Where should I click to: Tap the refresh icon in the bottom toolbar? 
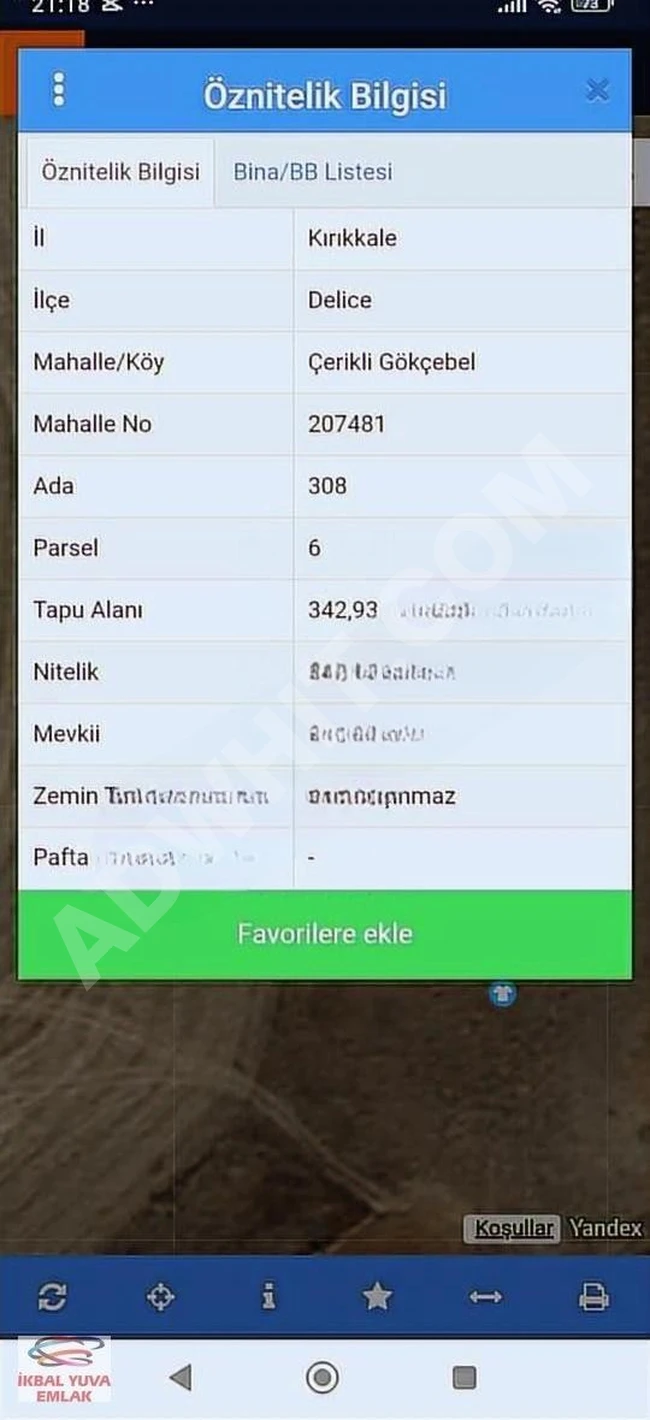click(52, 1297)
